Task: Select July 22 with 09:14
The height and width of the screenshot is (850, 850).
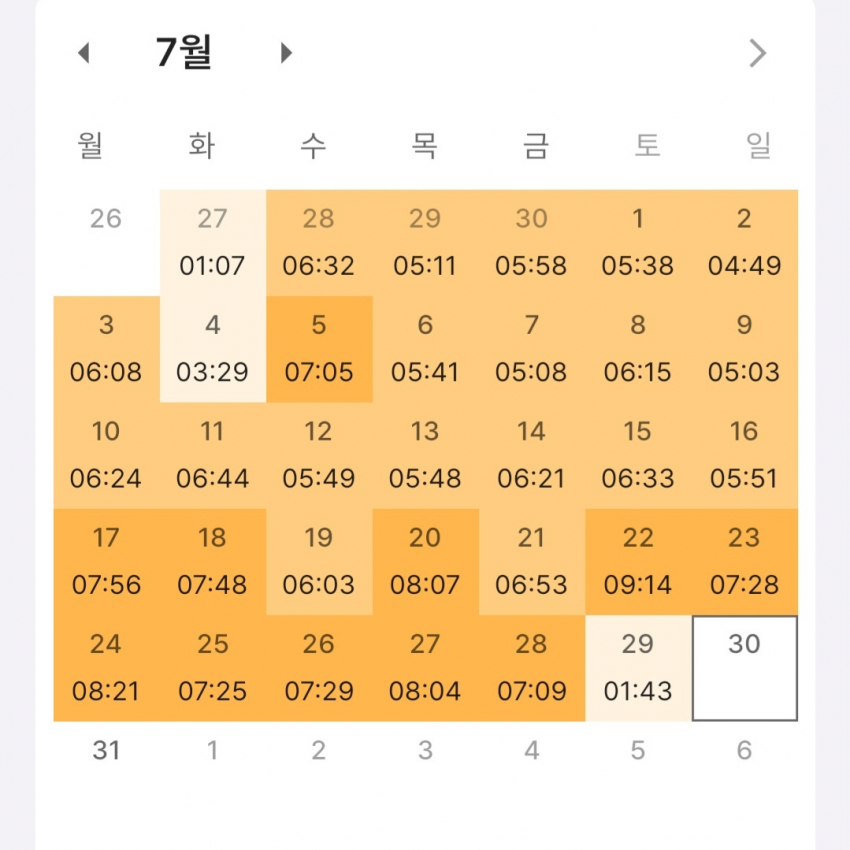Action: pyautogui.click(x=638, y=562)
